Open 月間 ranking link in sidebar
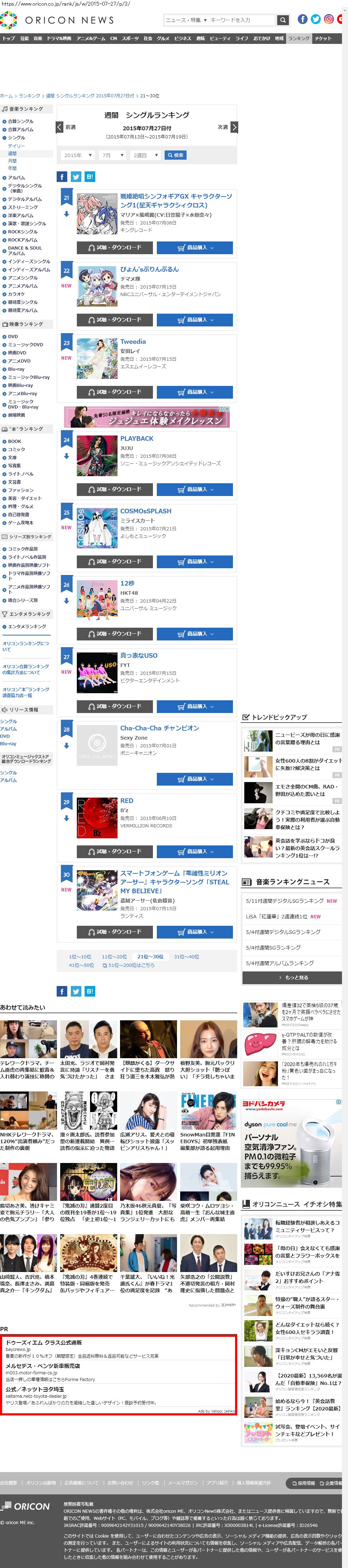The image size is (348, 1568). pyautogui.click(x=12, y=161)
